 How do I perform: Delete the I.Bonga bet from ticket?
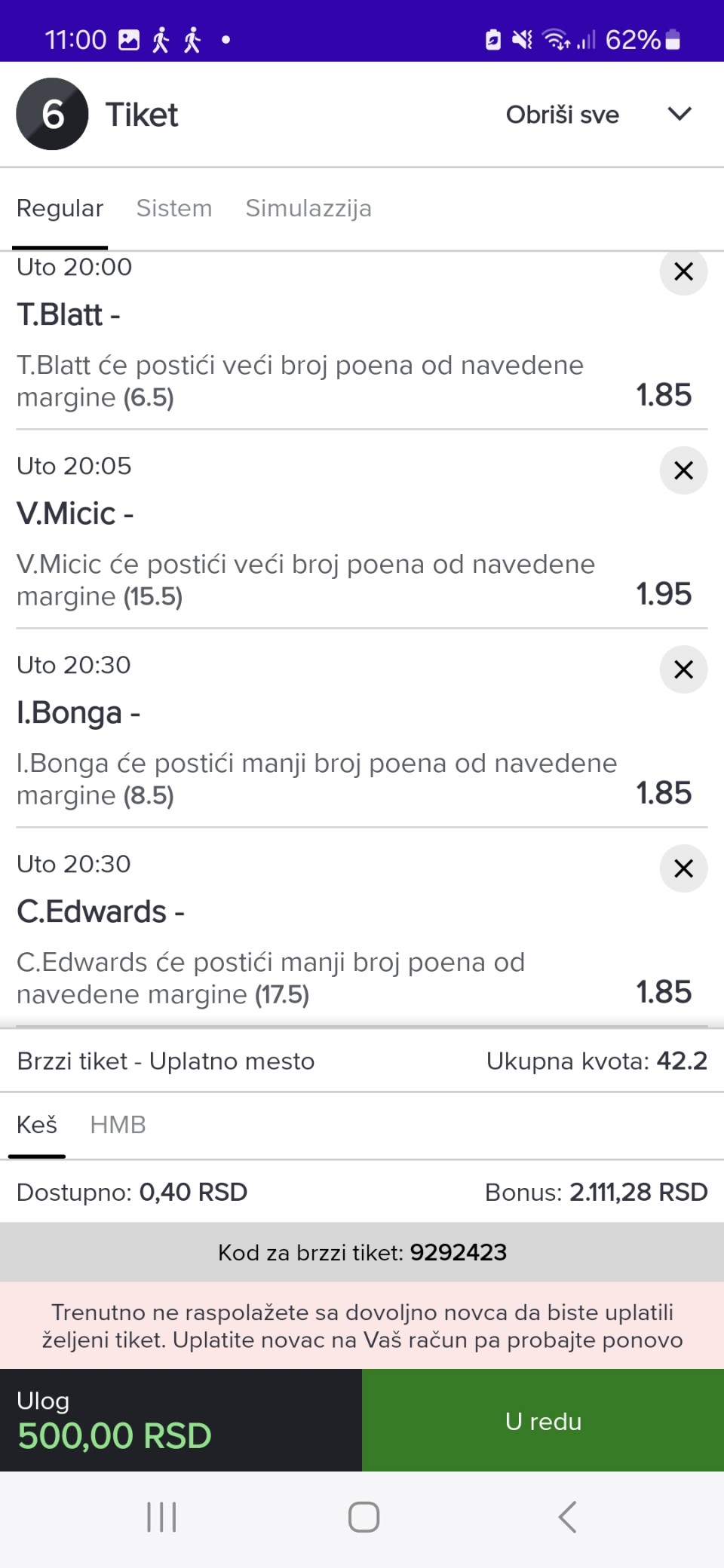tap(683, 669)
